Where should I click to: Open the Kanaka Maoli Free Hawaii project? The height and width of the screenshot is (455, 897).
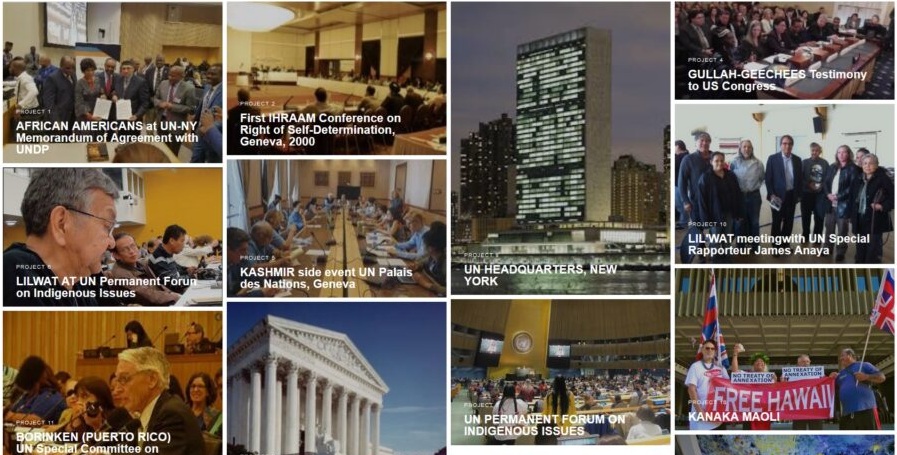(784, 348)
